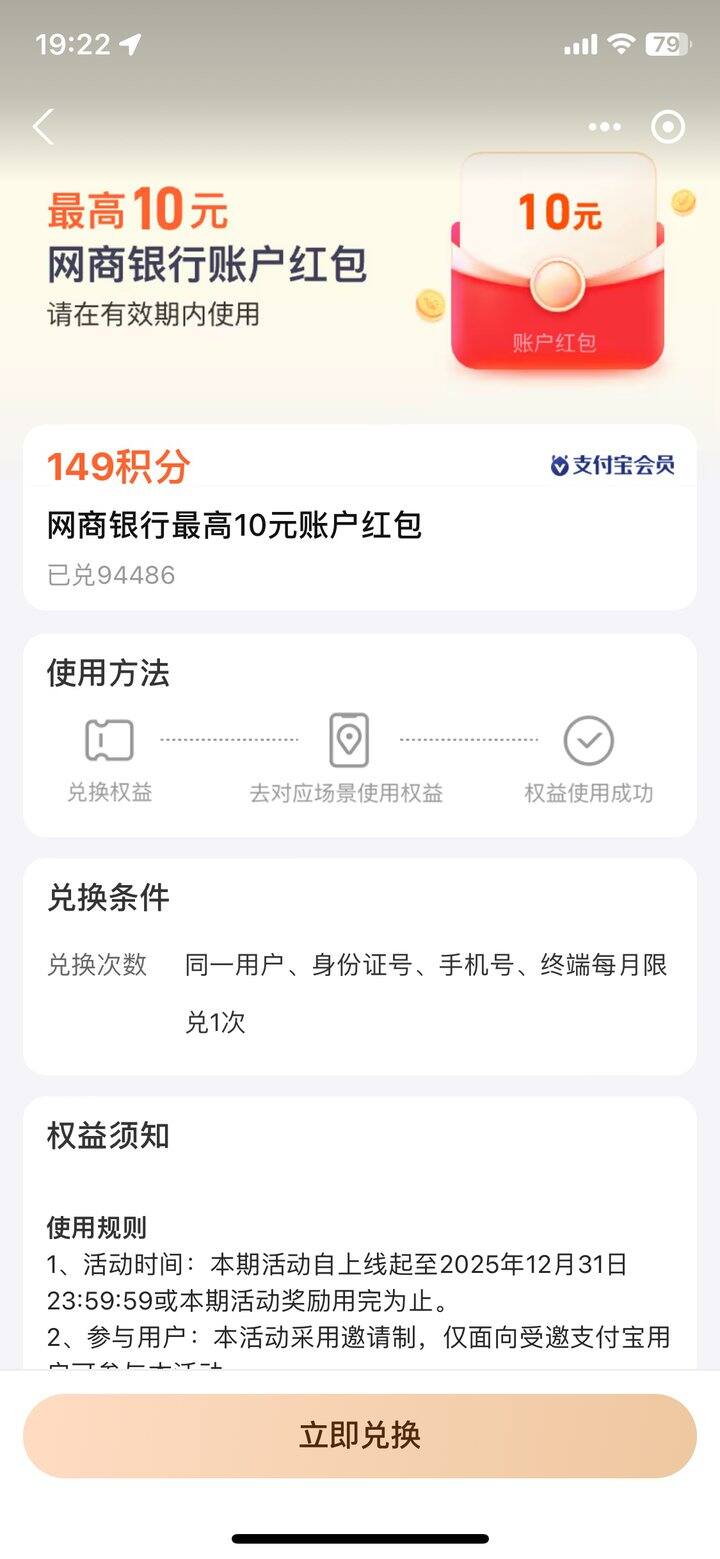Tap the 去对应场景使用权益 location icon
This screenshot has width=720, height=1559.
[x=347, y=738]
